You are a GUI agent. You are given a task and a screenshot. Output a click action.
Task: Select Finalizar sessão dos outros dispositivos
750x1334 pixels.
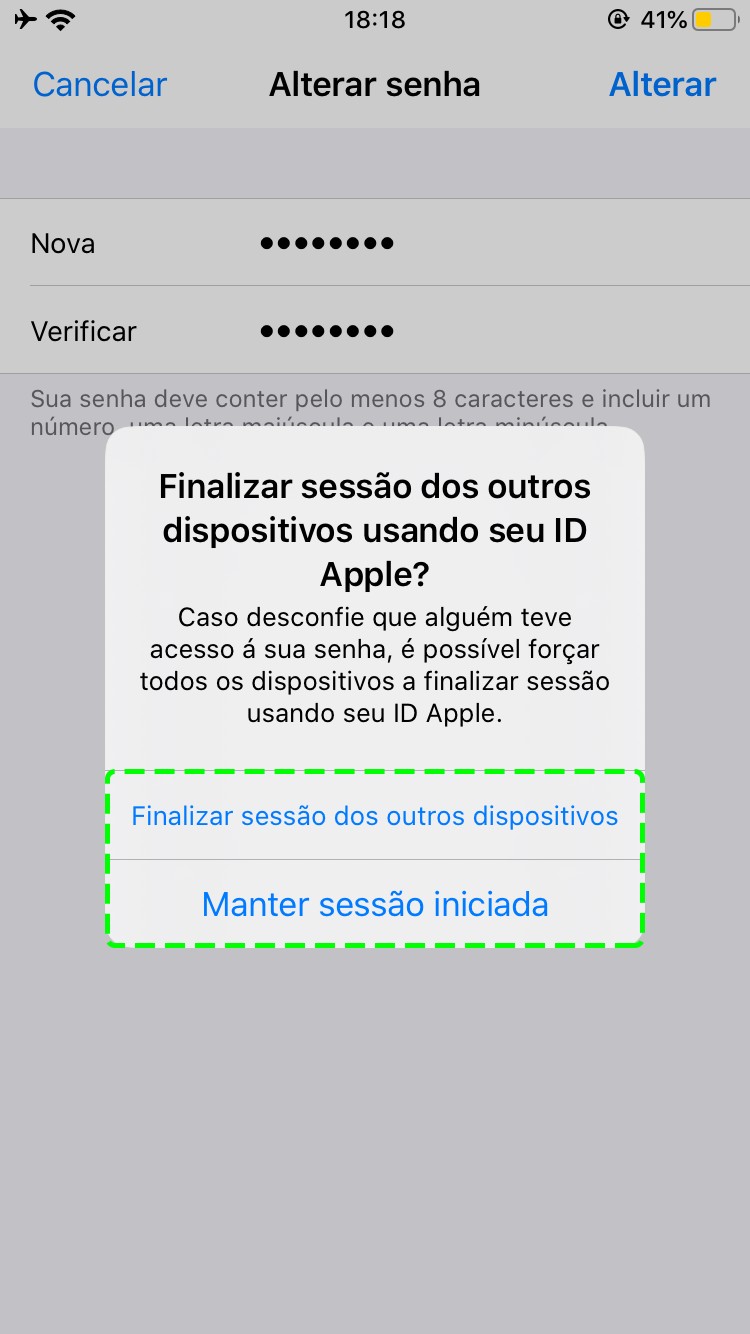click(375, 816)
